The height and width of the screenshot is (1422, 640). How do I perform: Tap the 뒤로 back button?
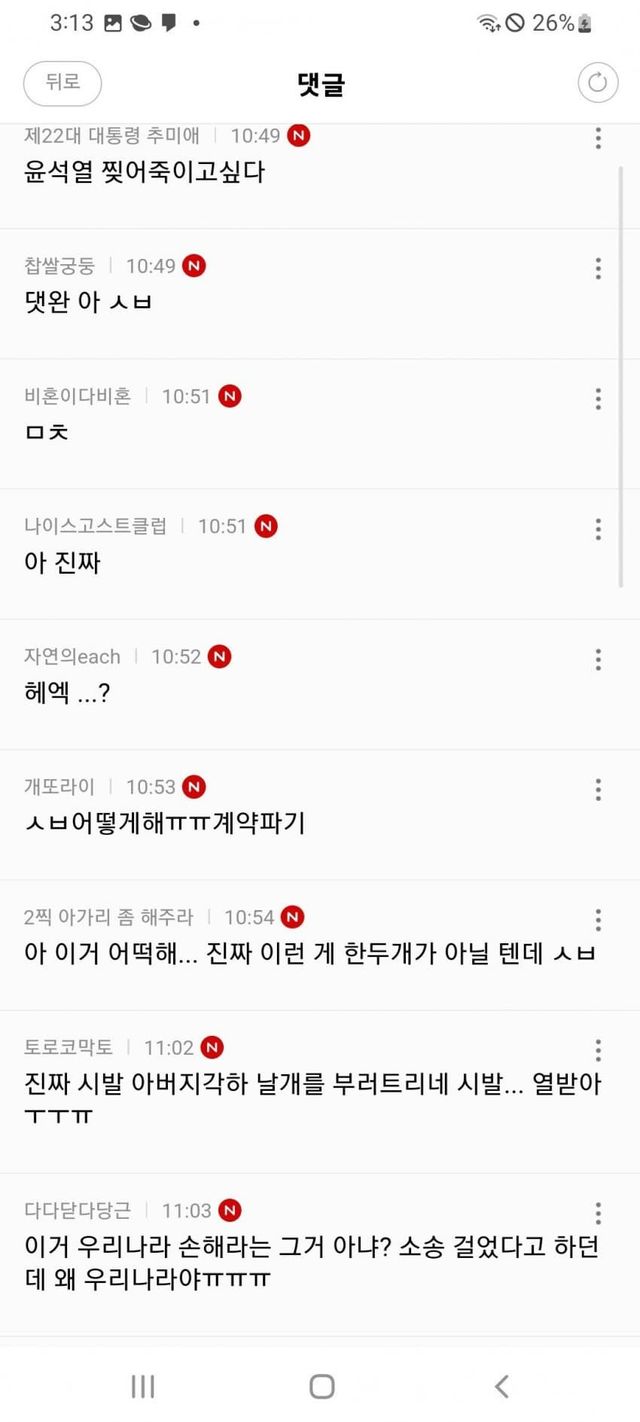(x=62, y=83)
